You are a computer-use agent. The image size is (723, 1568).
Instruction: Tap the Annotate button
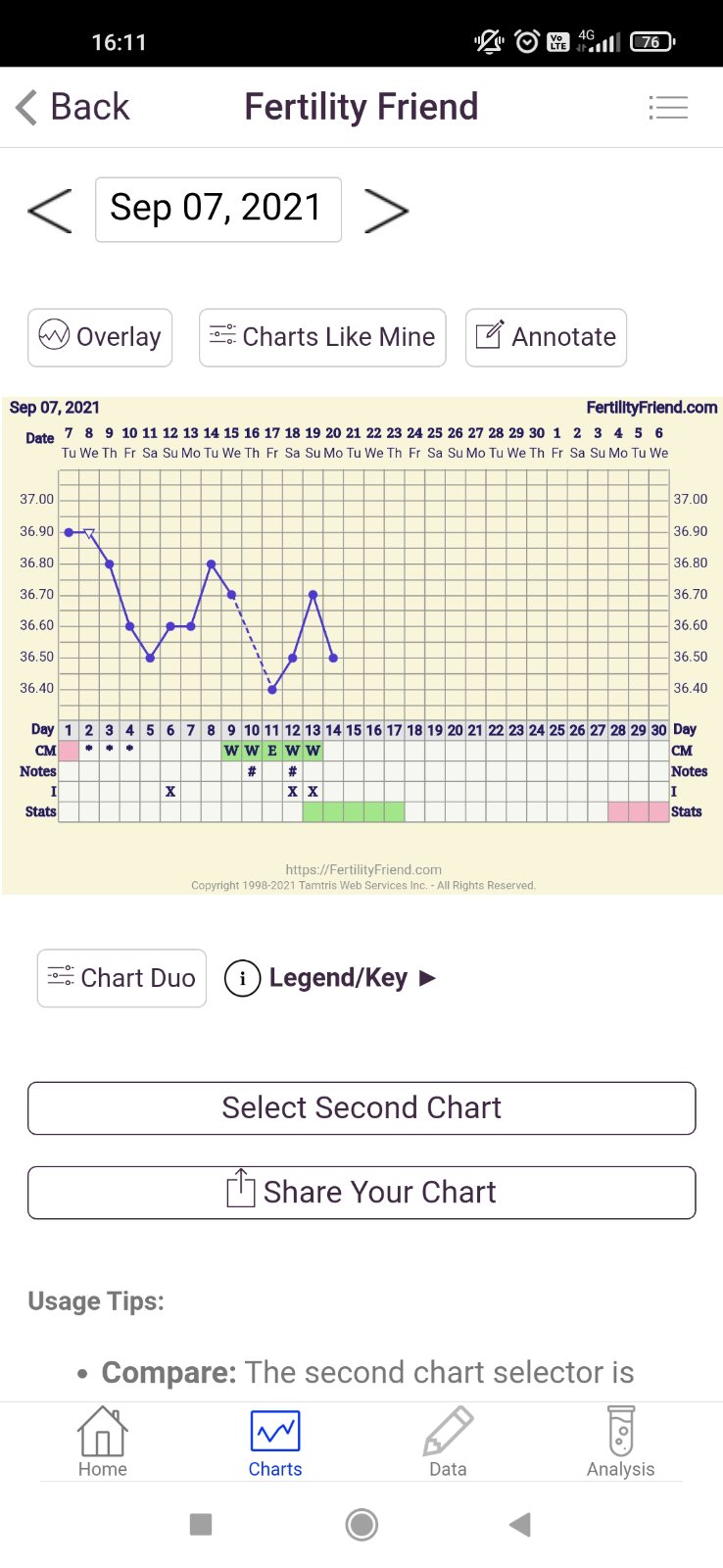(546, 337)
